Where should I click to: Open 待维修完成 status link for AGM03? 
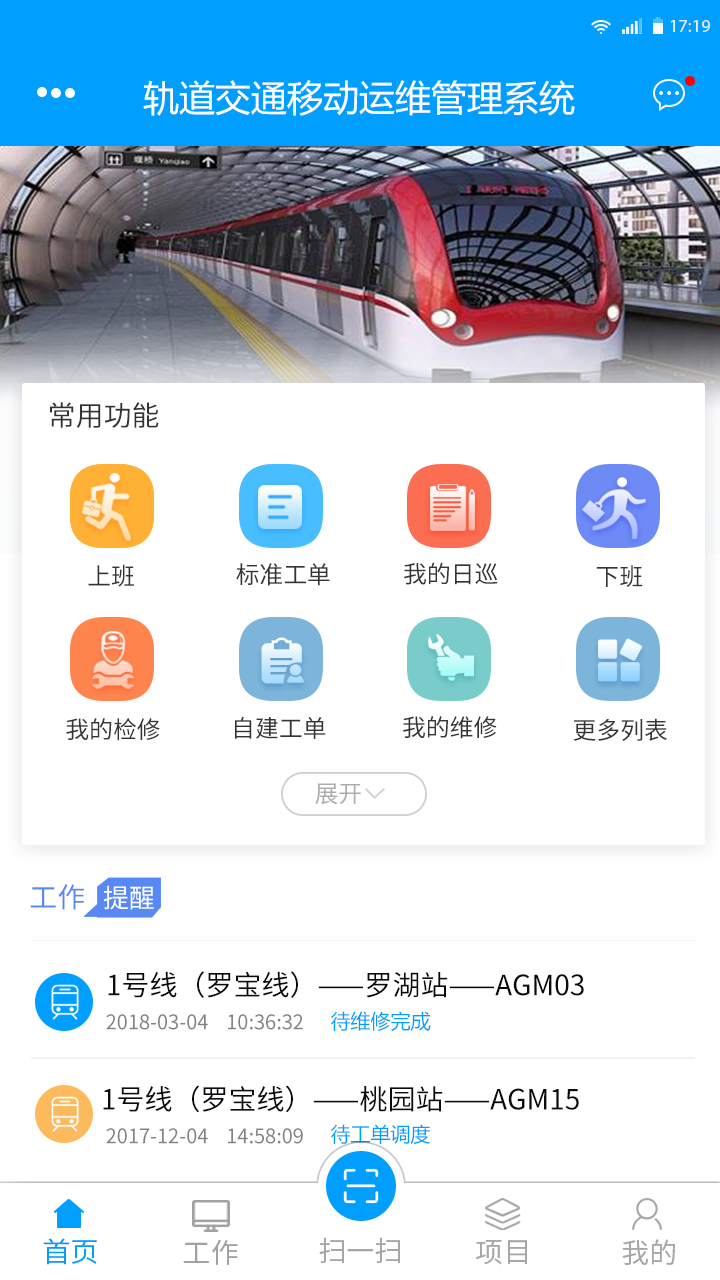[381, 1025]
